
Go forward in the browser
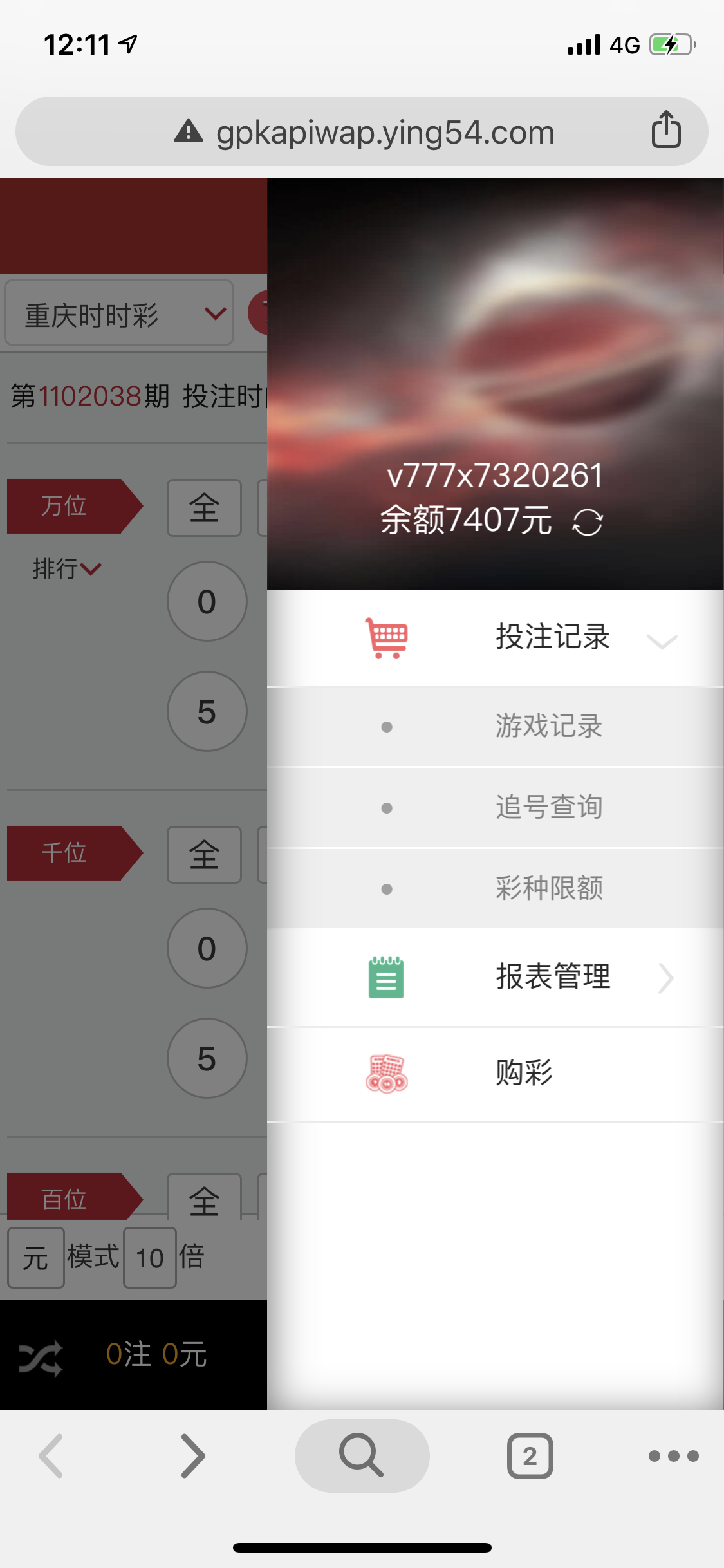(x=192, y=1455)
